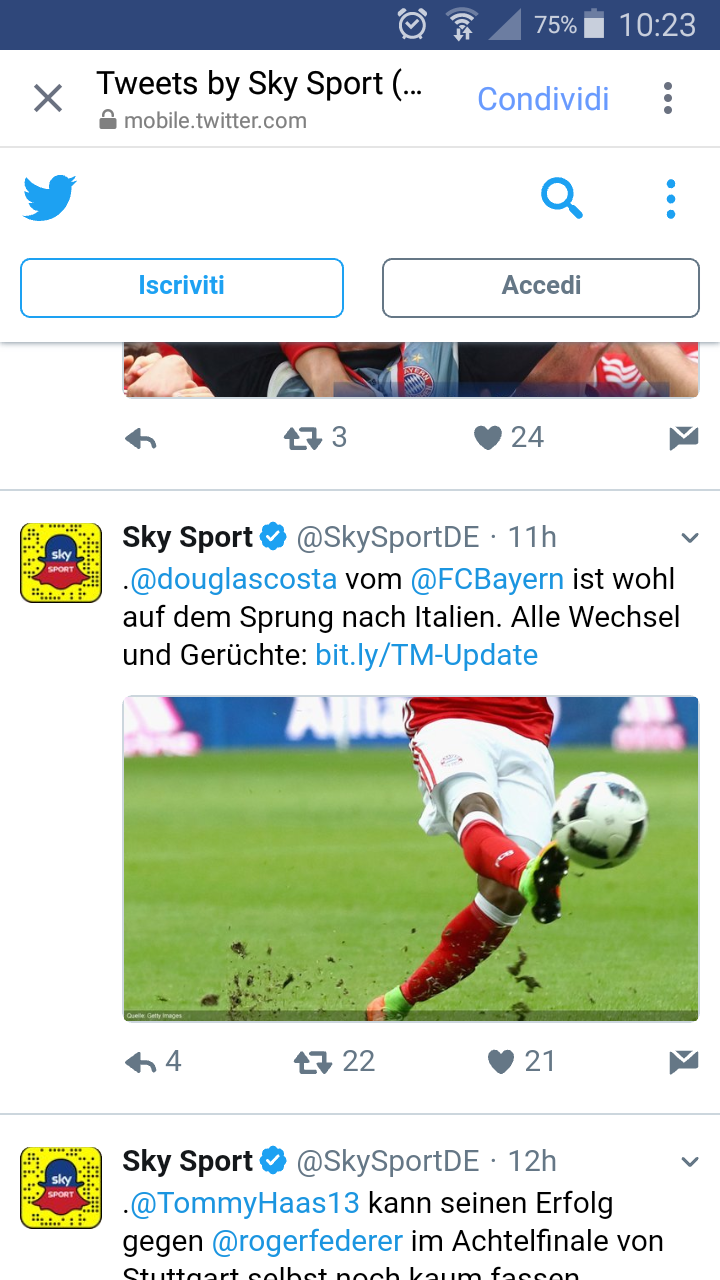Tap Condividi to share the page
The width and height of the screenshot is (720, 1280).
[543, 99]
